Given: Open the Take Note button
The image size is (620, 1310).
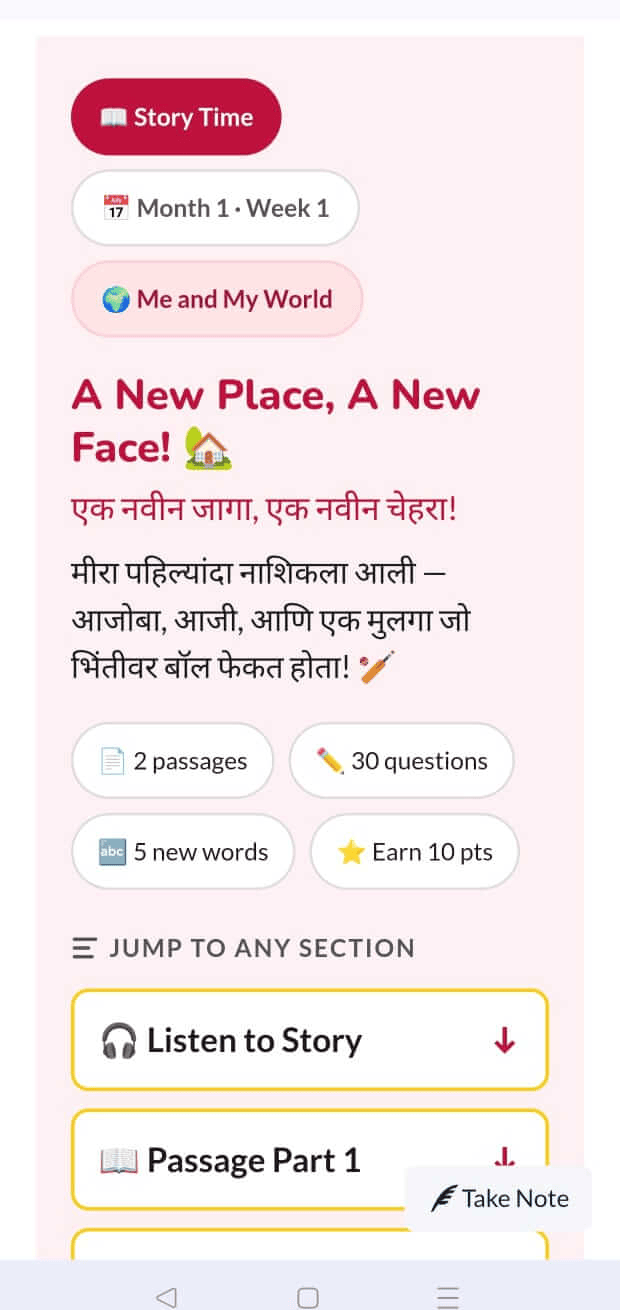Looking at the screenshot, I should coord(499,1198).
